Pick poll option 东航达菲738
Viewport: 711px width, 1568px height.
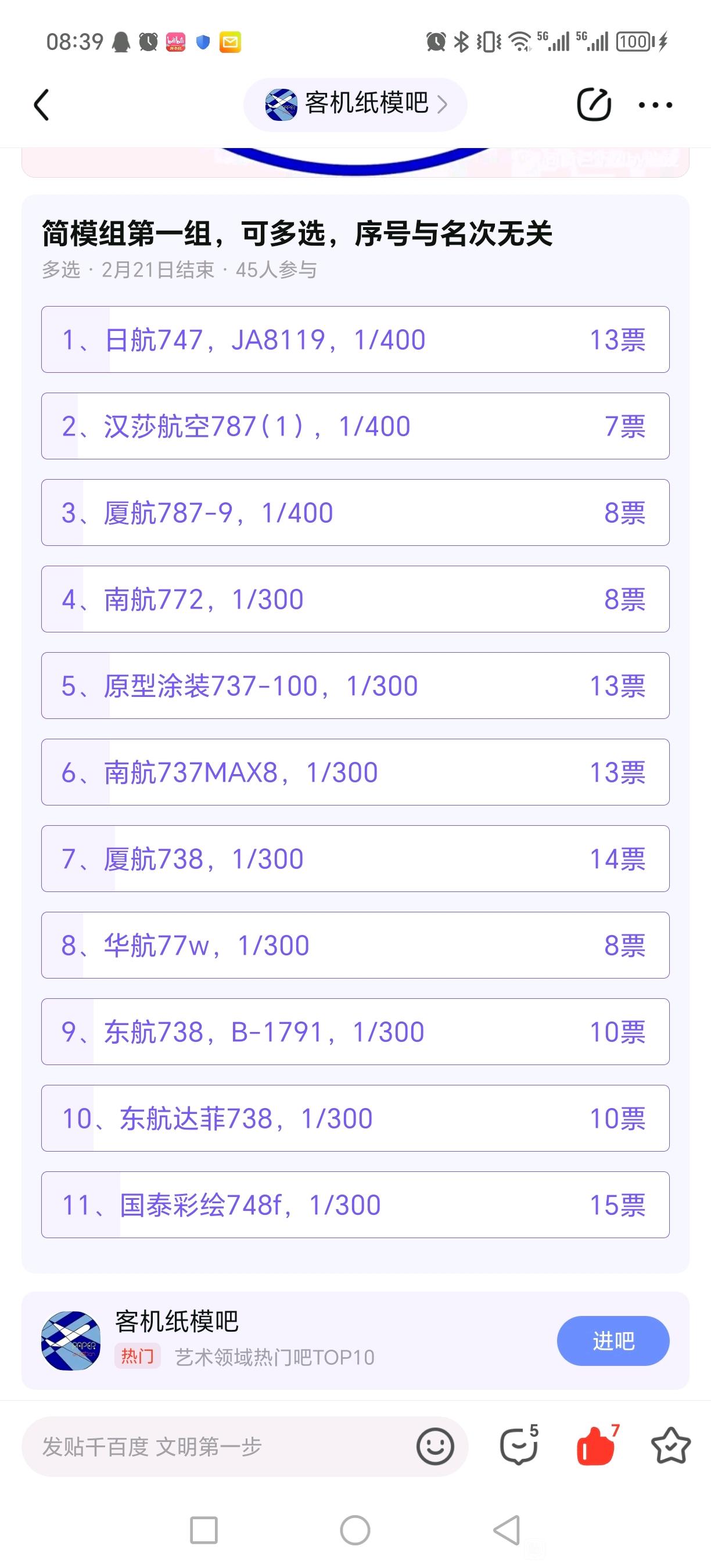point(355,1117)
